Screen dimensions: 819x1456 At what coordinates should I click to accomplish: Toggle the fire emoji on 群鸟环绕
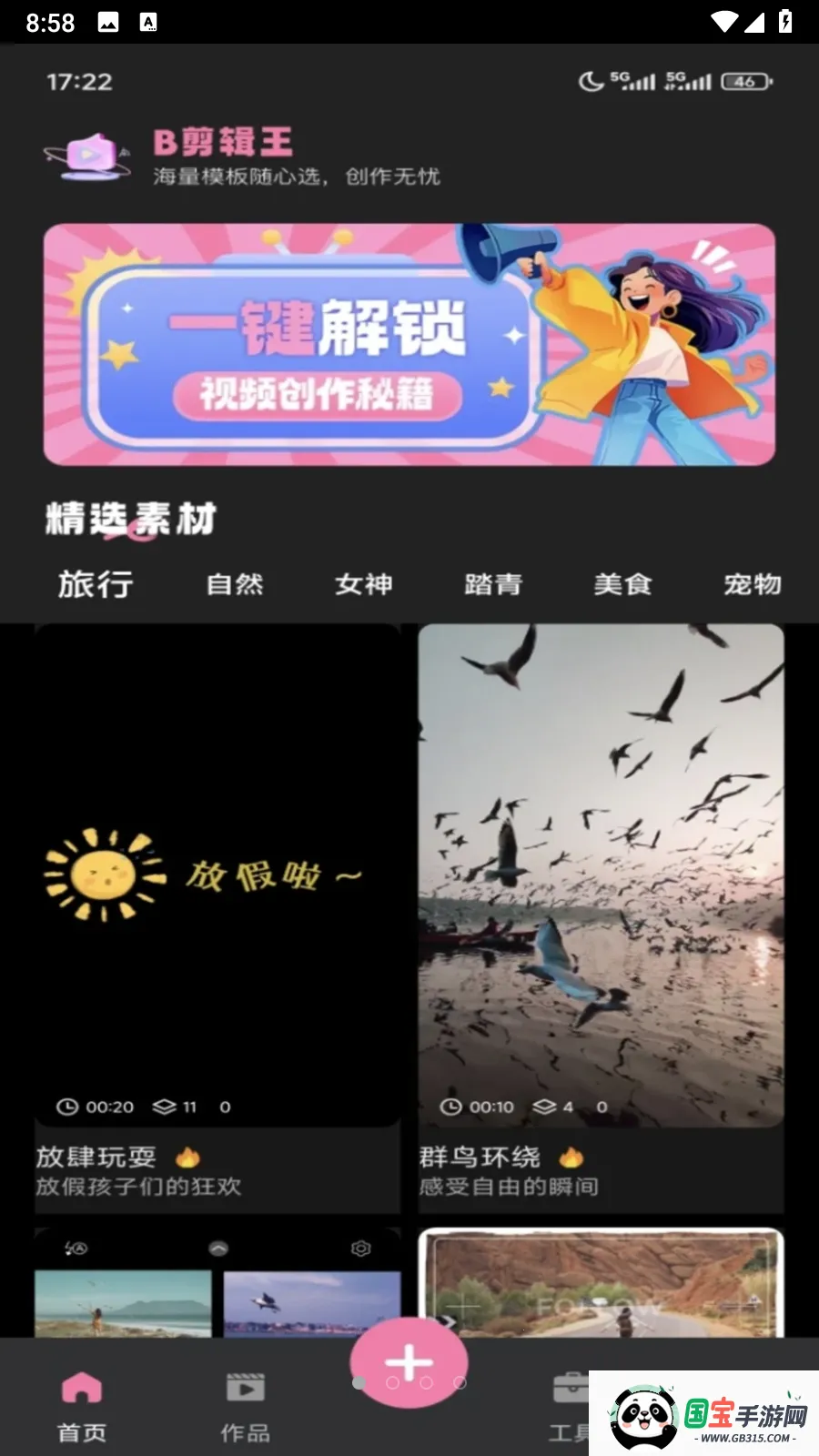click(571, 1157)
